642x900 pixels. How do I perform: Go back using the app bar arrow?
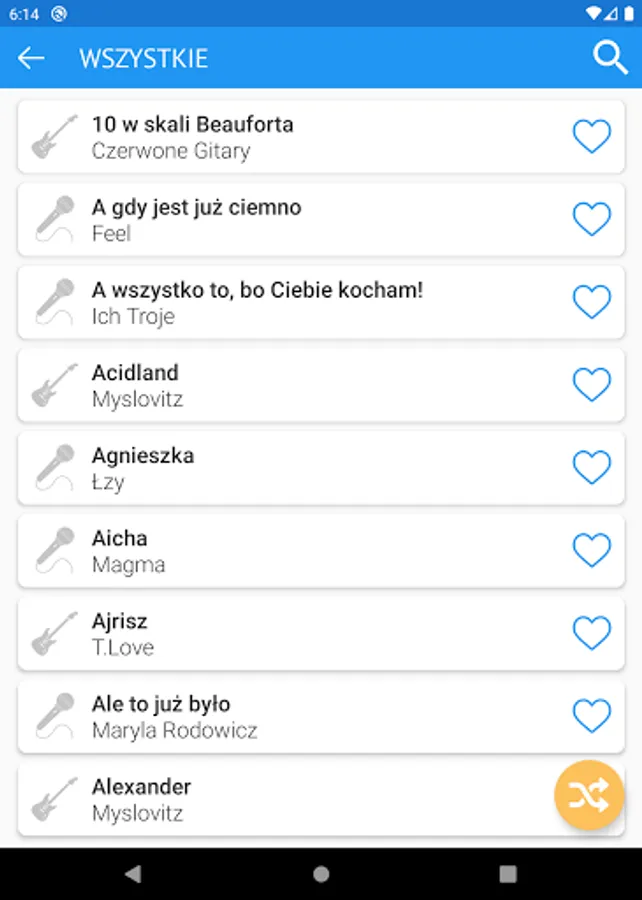point(31,58)
